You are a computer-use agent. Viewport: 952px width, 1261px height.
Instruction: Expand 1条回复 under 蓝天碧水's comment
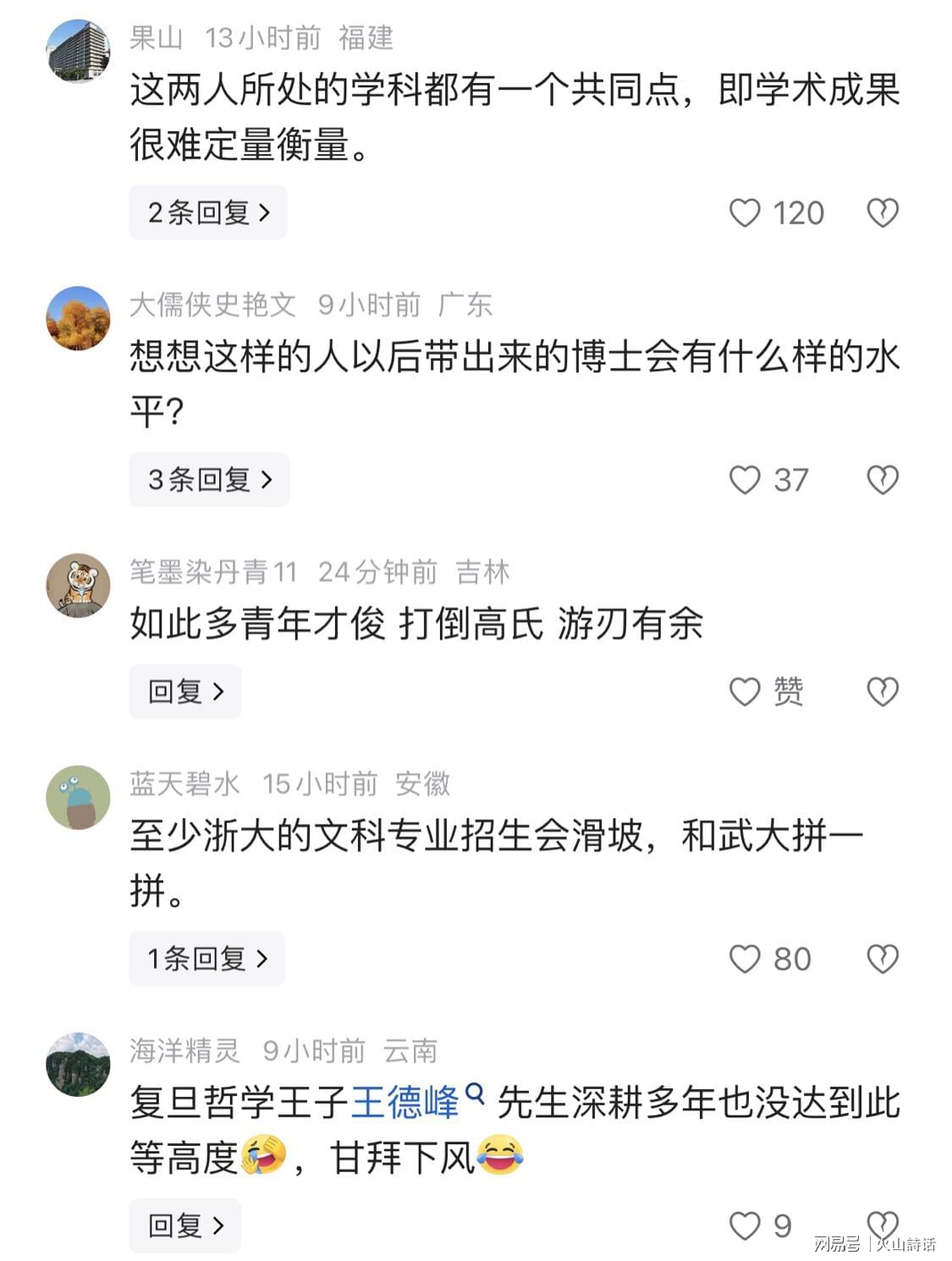tap(206, 959)
